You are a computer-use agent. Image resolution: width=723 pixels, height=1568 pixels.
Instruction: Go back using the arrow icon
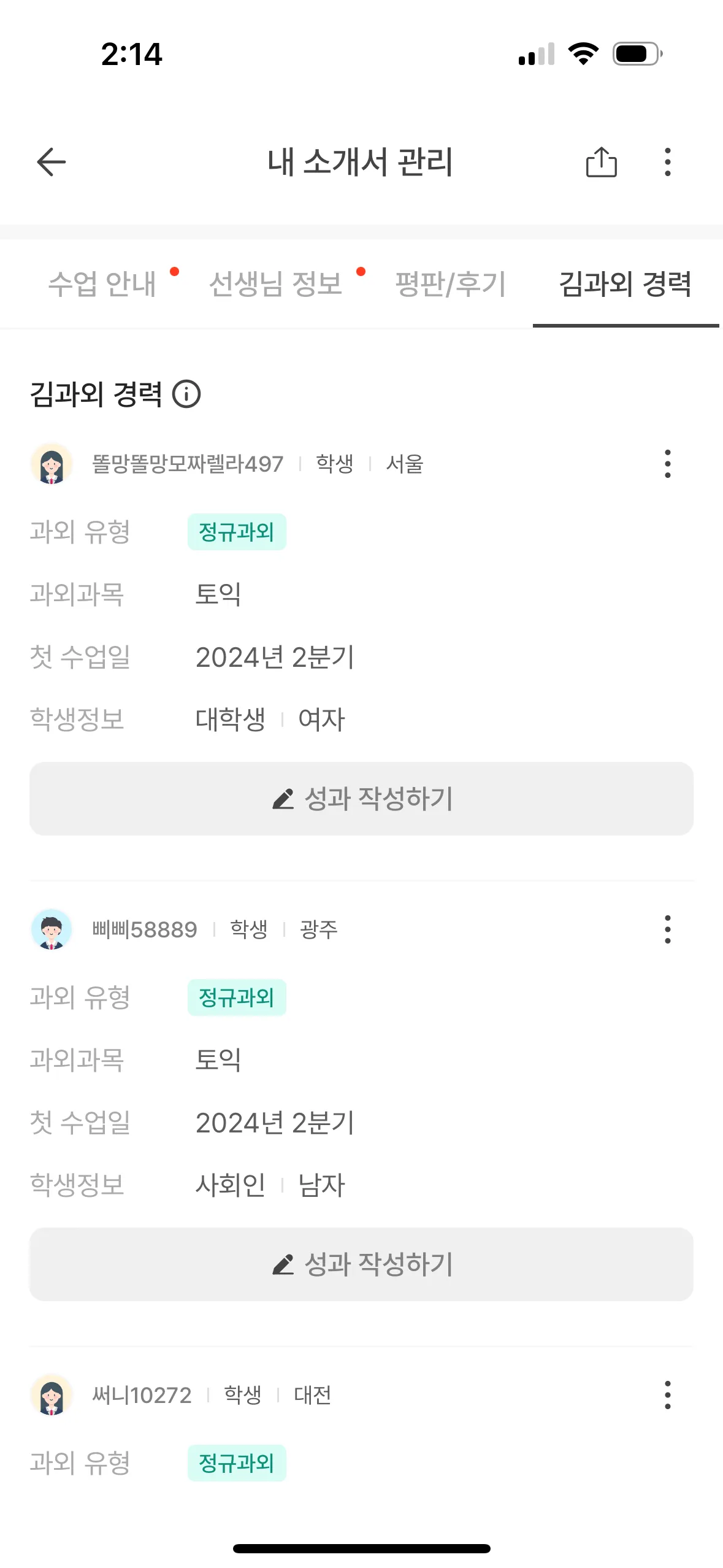point(52,162)
